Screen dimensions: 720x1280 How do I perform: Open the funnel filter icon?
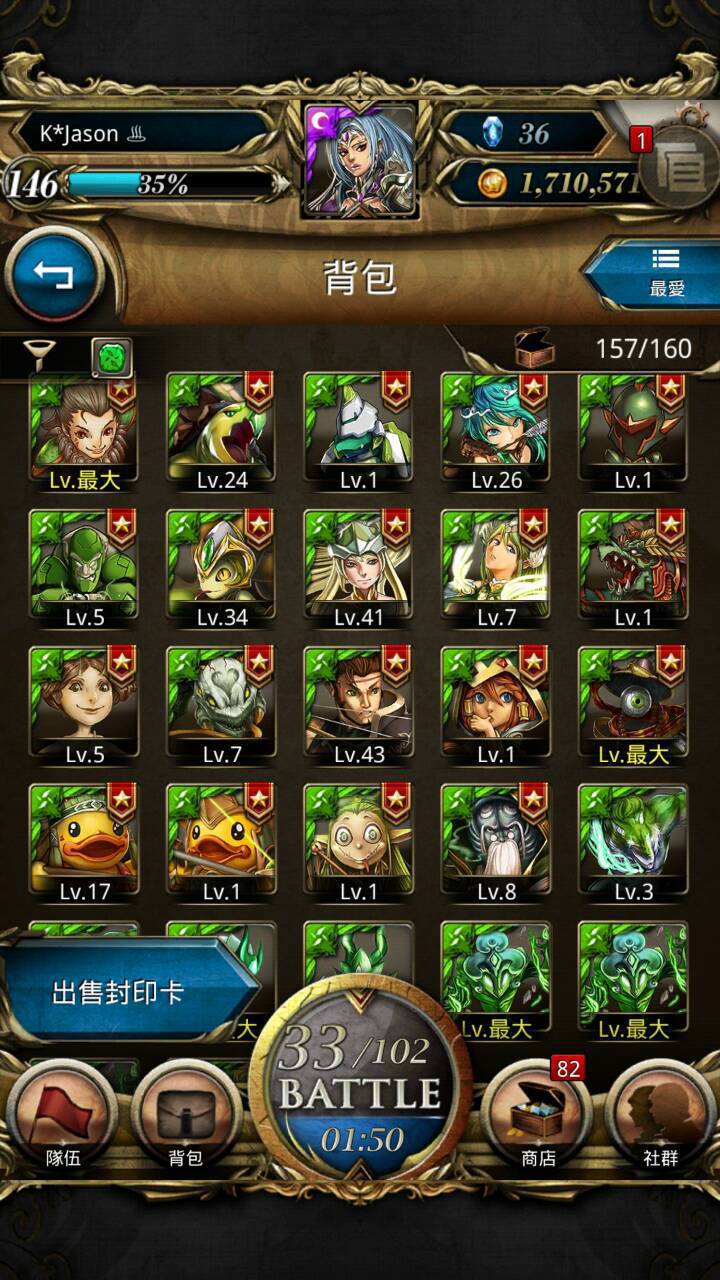click(x=39, y=354)
